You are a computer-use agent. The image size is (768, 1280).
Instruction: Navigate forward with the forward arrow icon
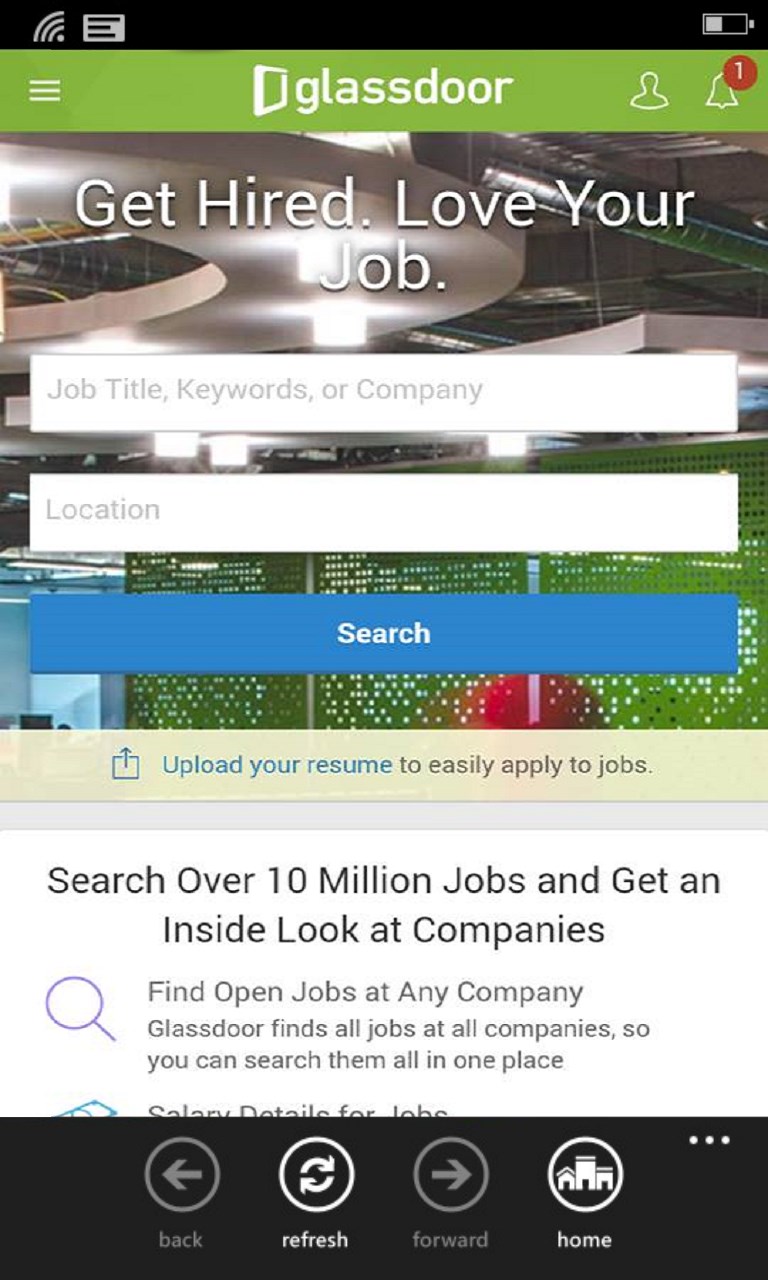(450, 1176)
